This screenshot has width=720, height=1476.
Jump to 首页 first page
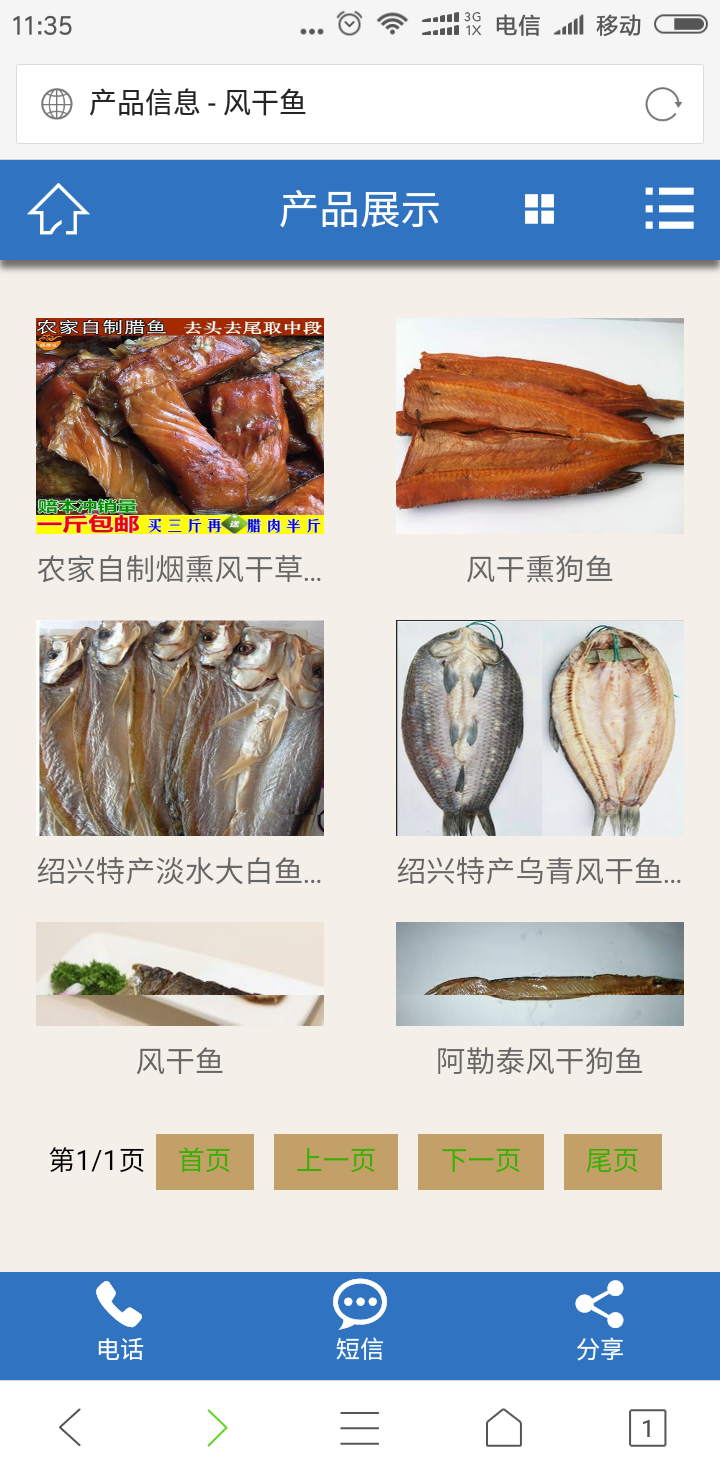[x=205, y=1161]
